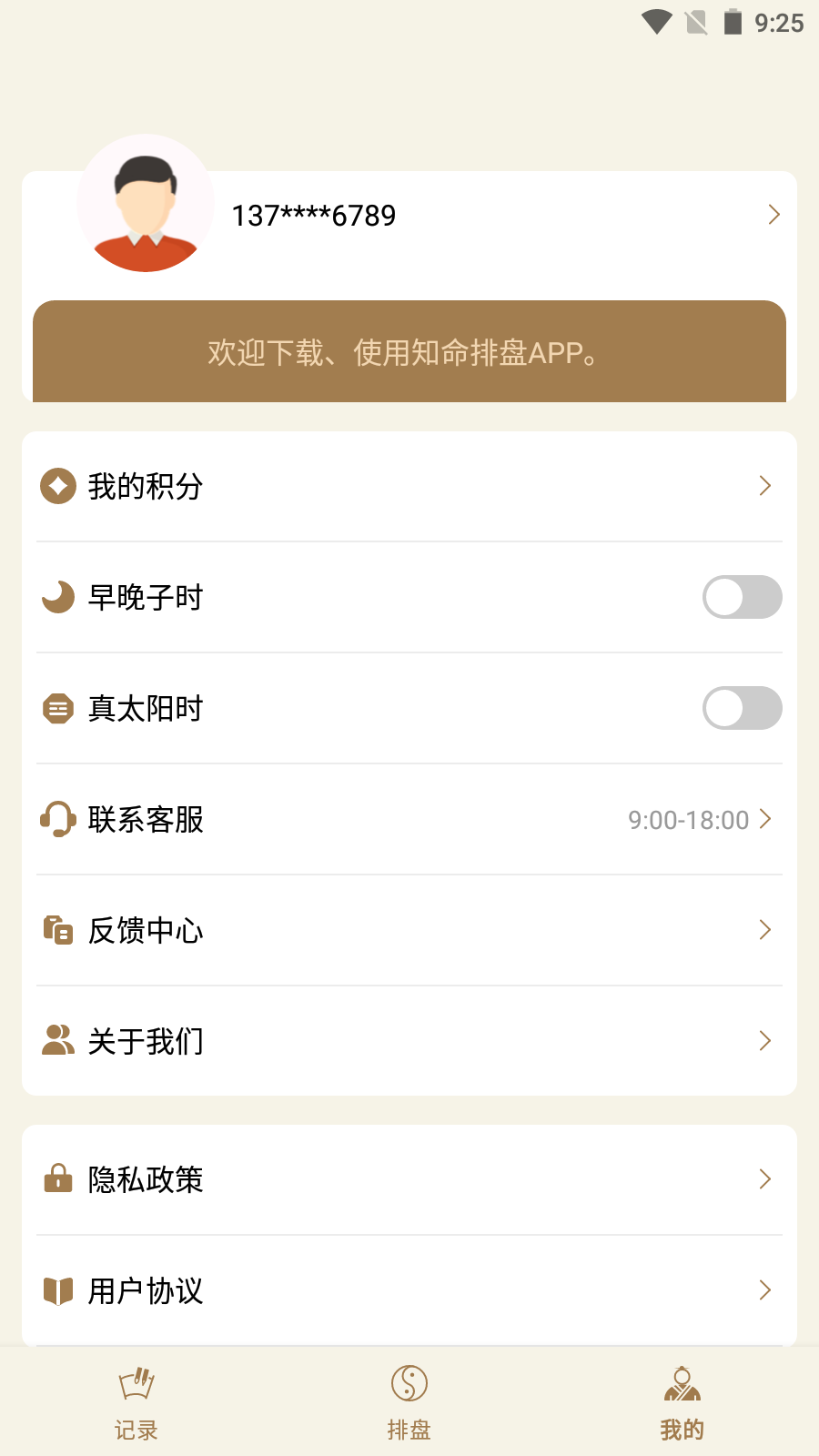
Task: Expand the profile chevron beside 137****6789
Action: 773,215
